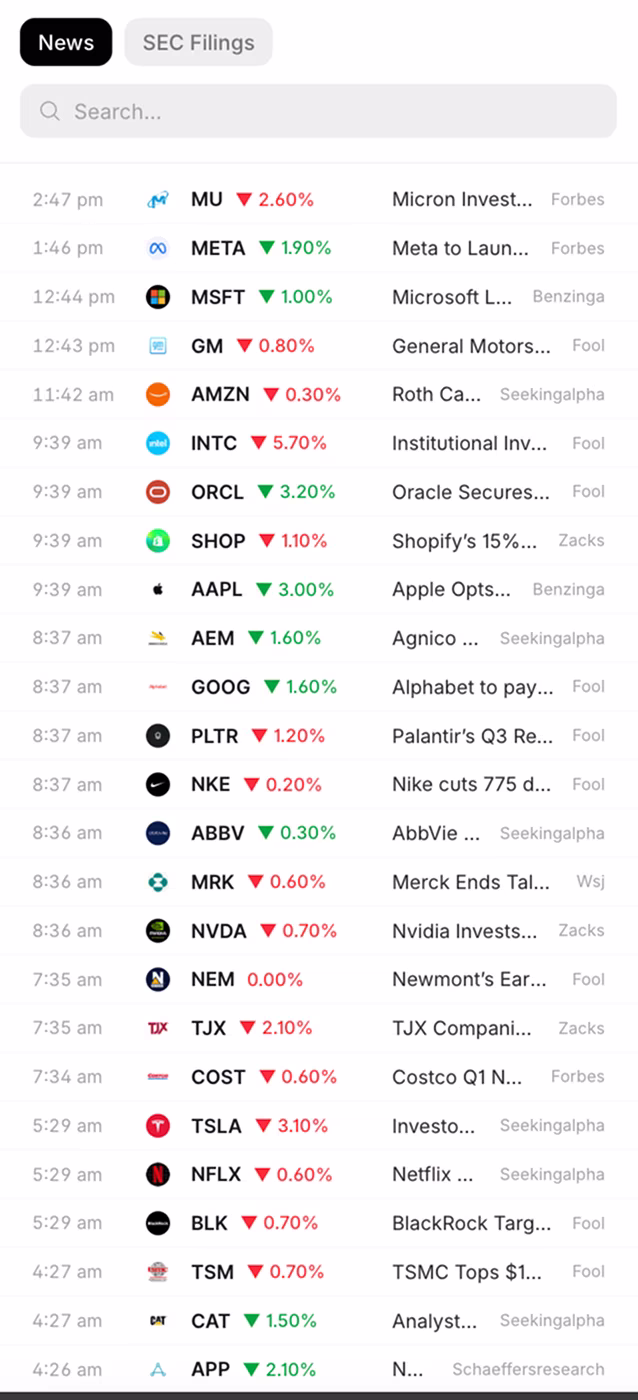638x1400 pixels.
Task: Read the MRK Merck news from Wsj
Action: click(x=470, y=882)
